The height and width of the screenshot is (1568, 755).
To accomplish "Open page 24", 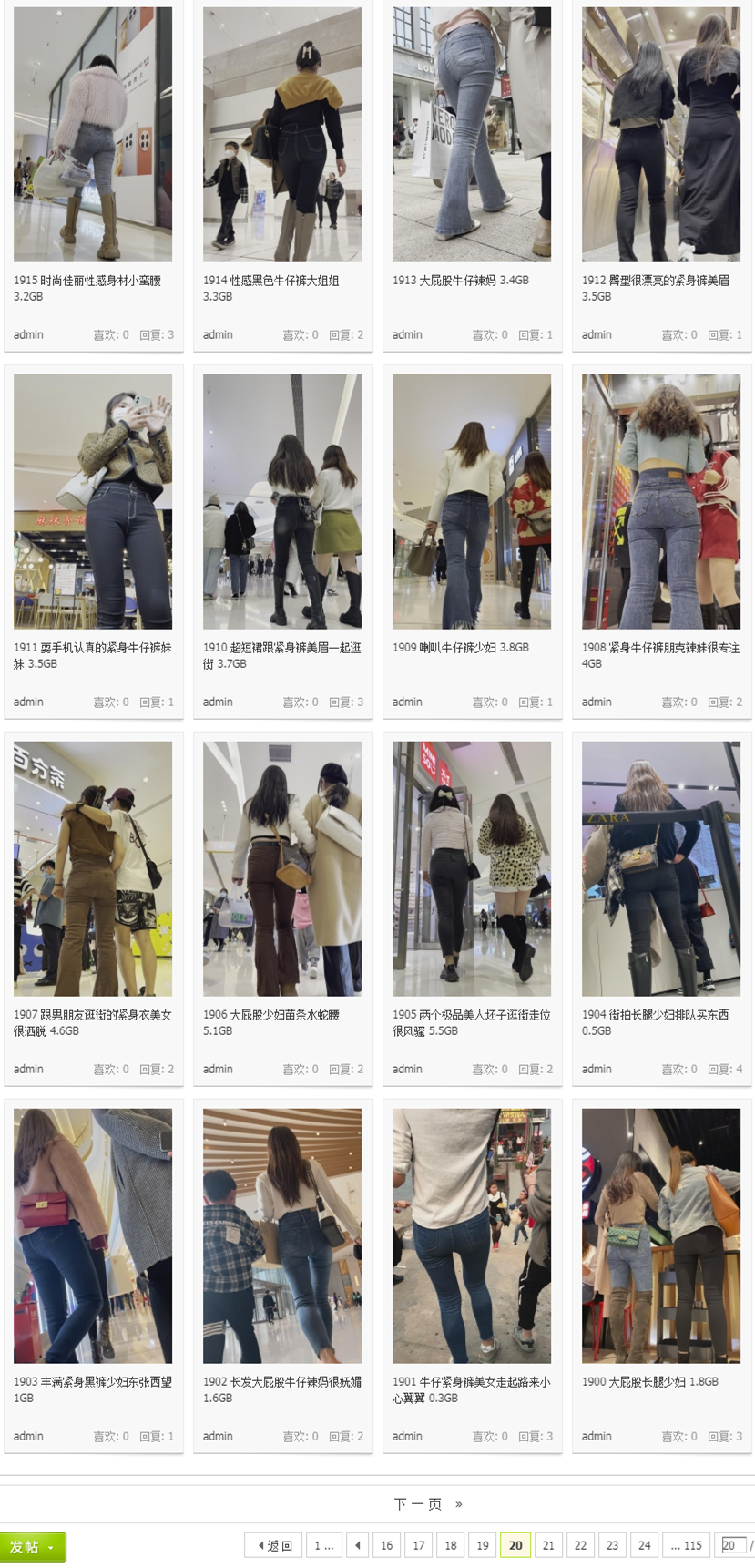I will pyautogui.click(x=645, y=1545).
